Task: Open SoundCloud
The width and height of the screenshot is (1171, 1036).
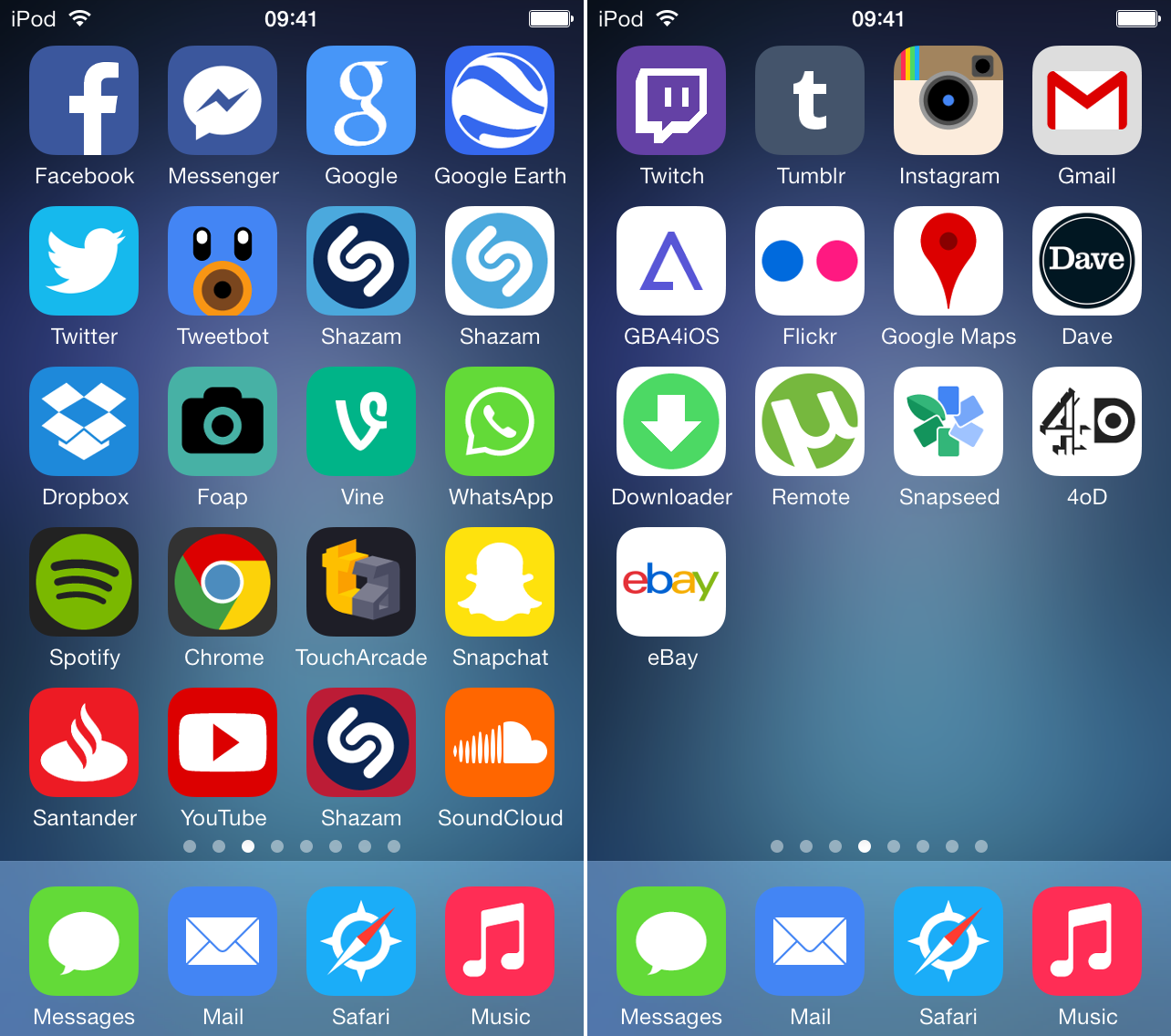Action: pyautogui.click(x=500, y=742)
